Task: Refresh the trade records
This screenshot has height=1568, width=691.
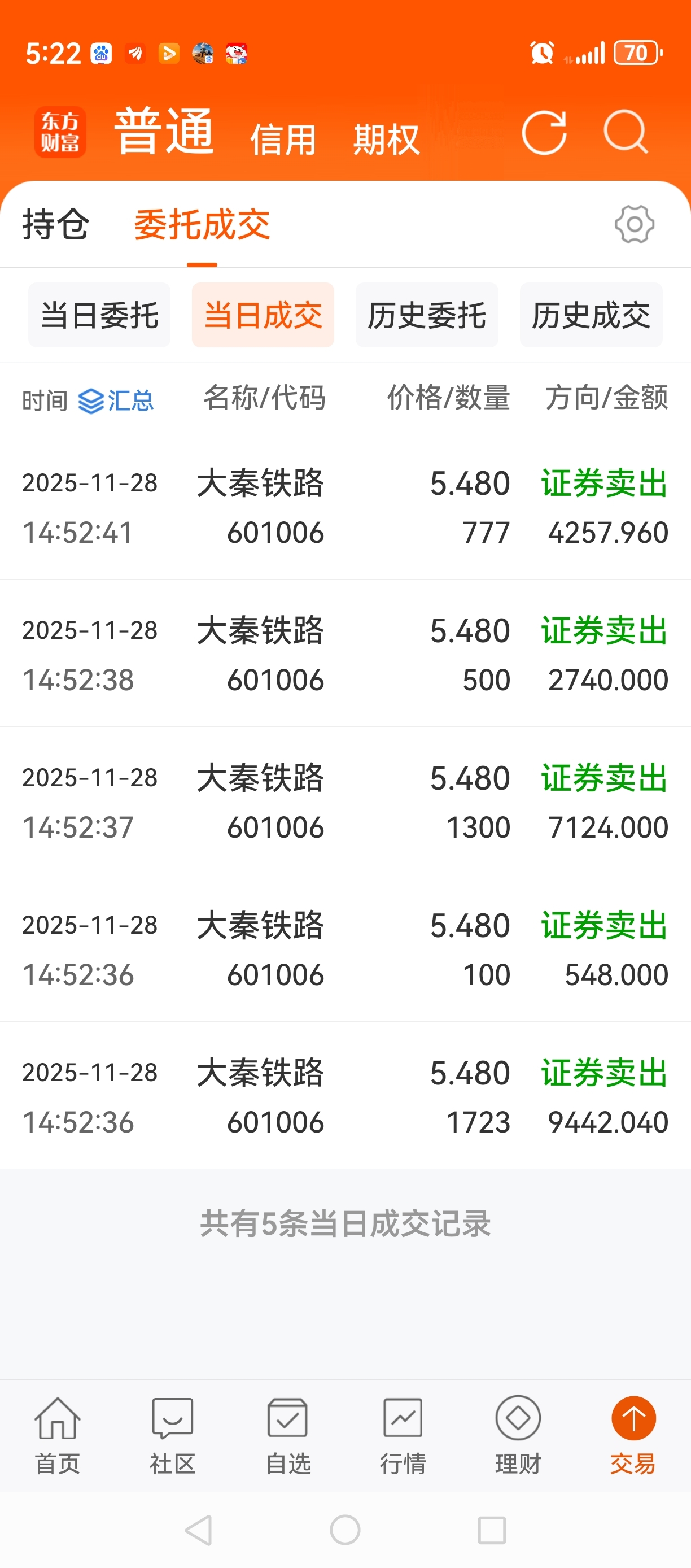Action: [x=544, y=133]
